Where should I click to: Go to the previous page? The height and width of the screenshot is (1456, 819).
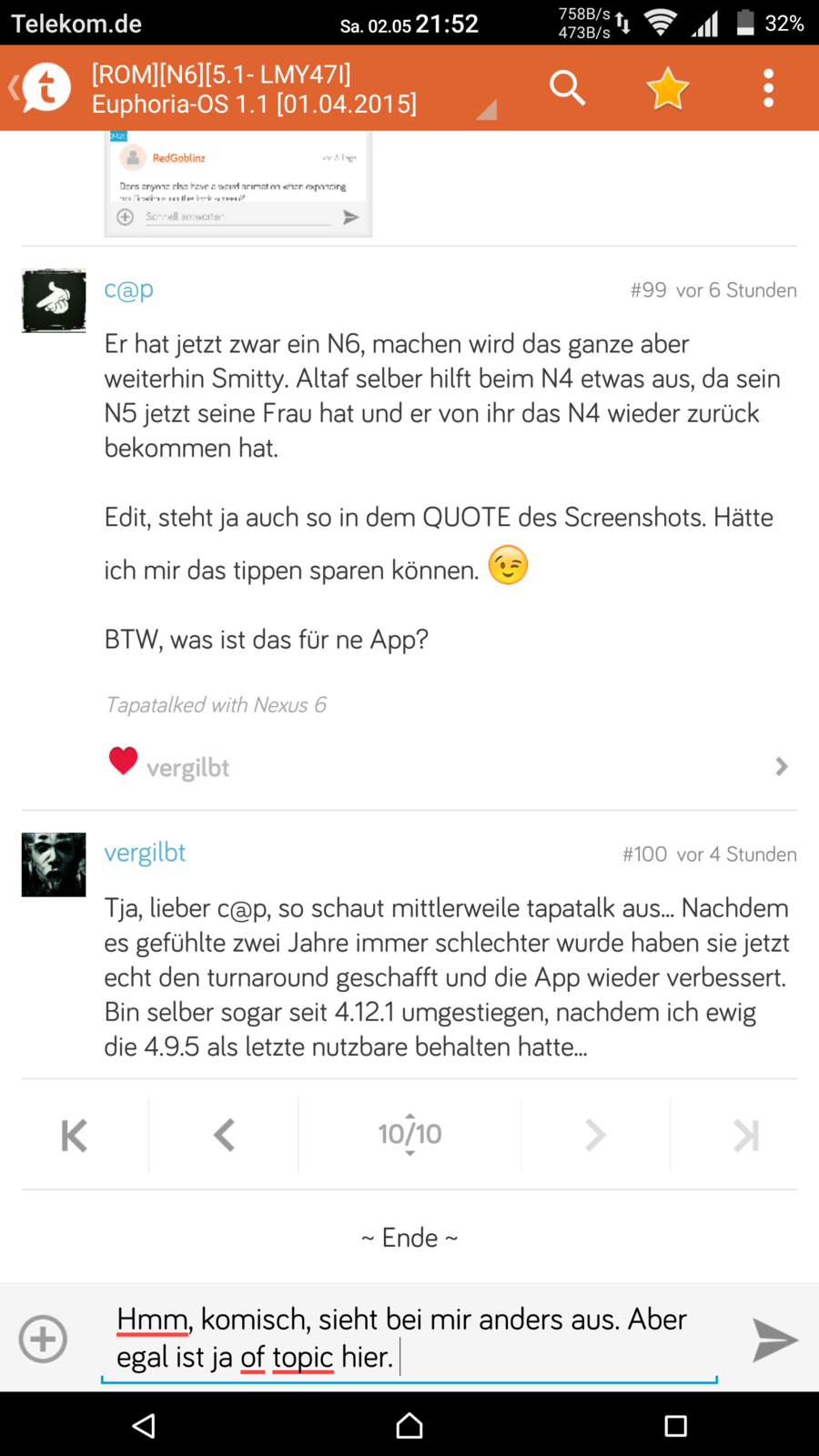pyautogui.click(x=224, y=1135)
